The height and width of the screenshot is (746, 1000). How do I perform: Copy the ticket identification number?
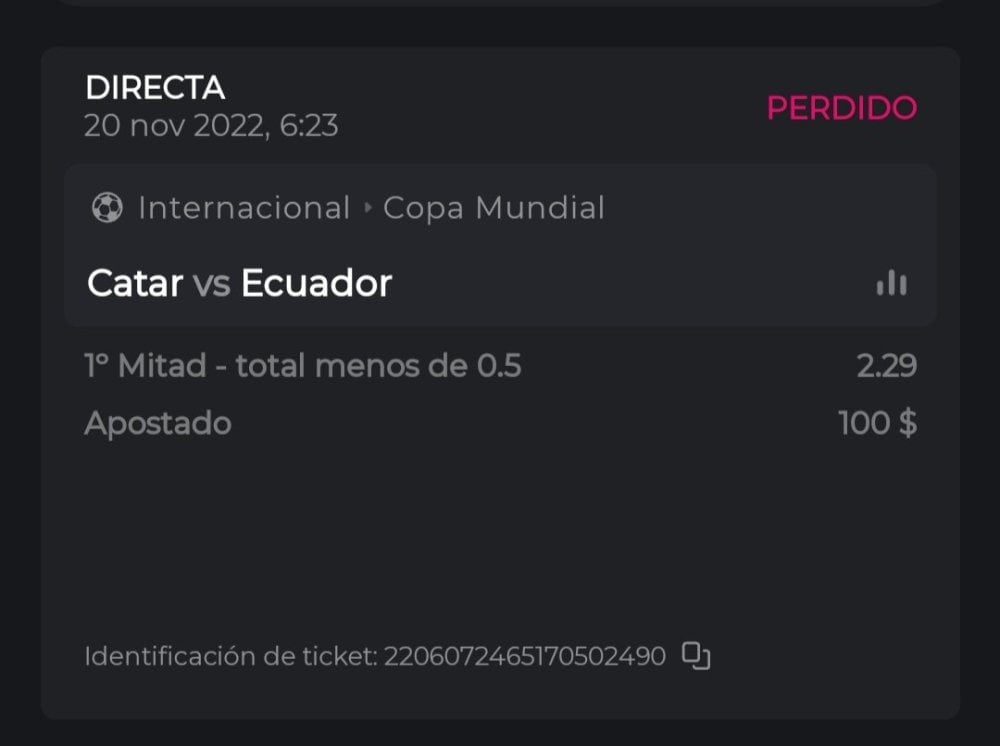click(x=696, y=656)
